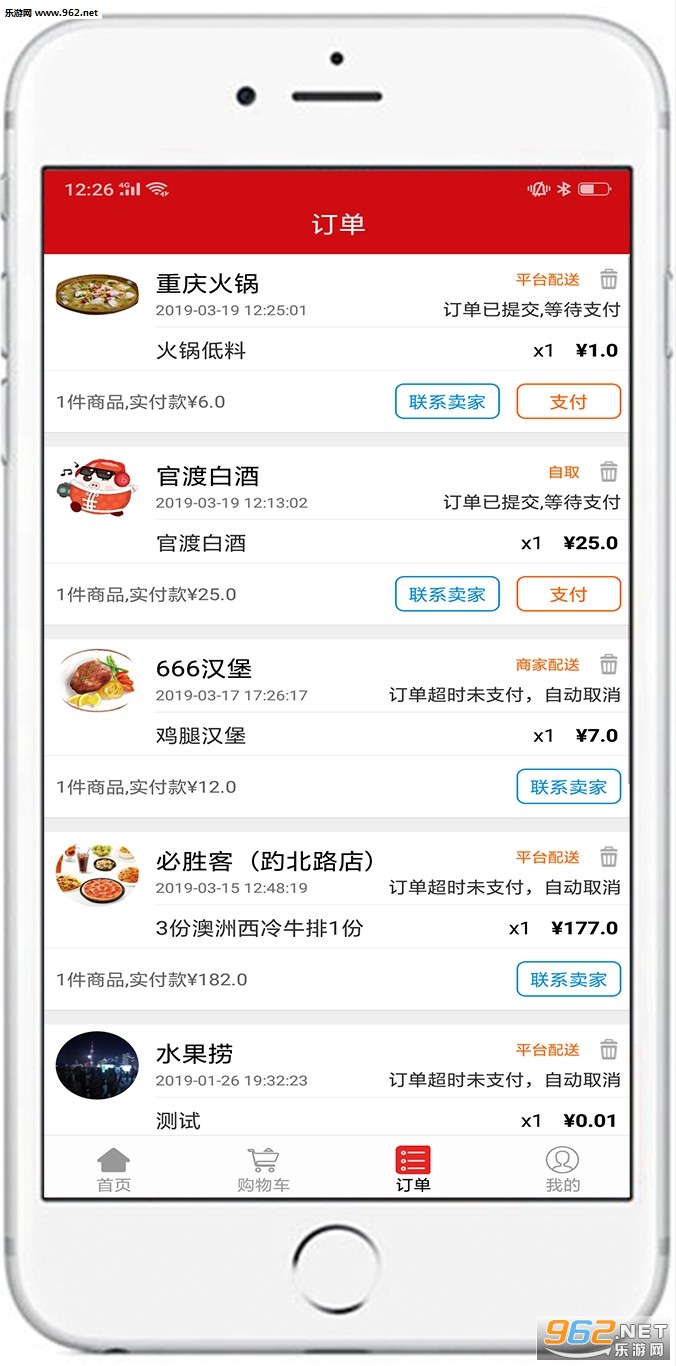Delete the 重庆火锅 order
Screen dimensions: 676x1366
point(608,280)
